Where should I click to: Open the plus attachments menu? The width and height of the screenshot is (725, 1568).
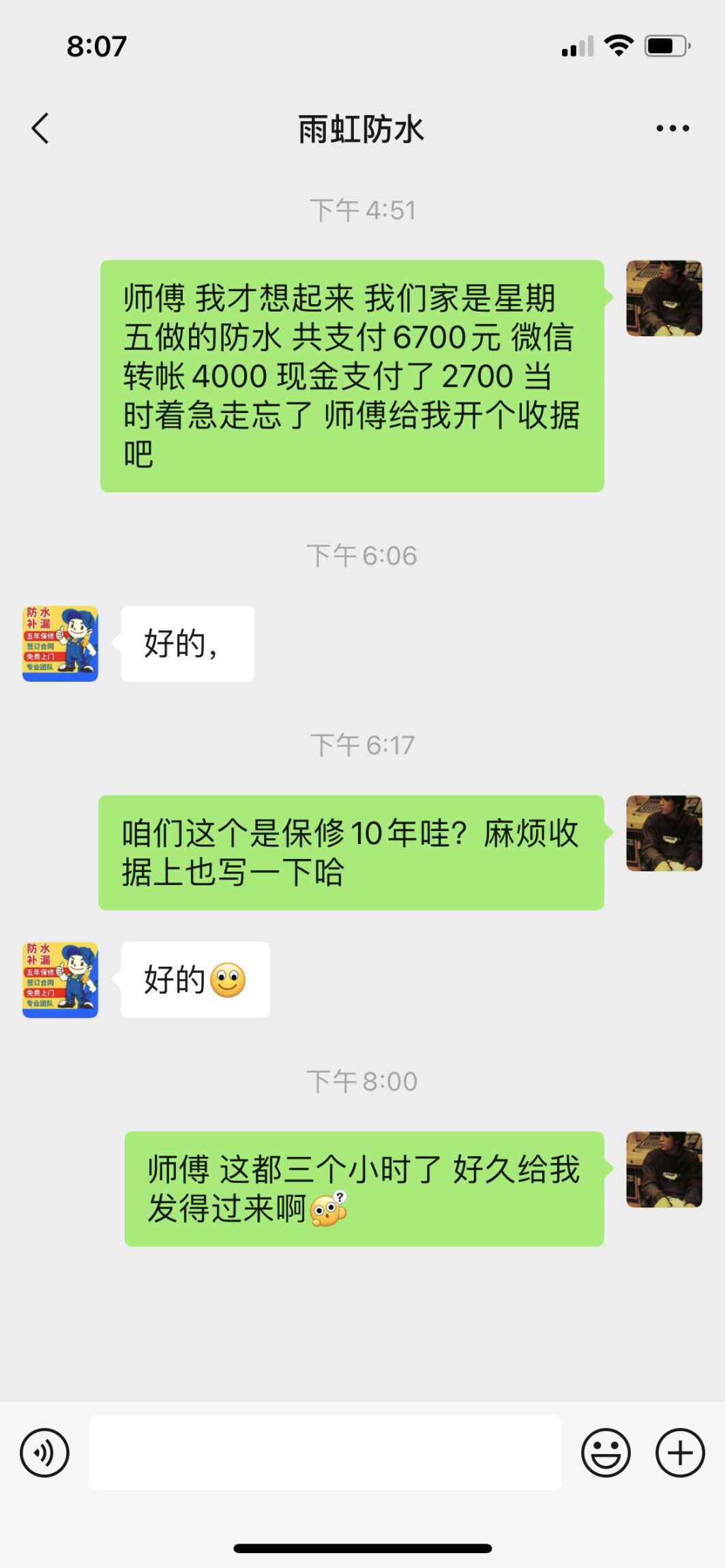(680, 1453)
